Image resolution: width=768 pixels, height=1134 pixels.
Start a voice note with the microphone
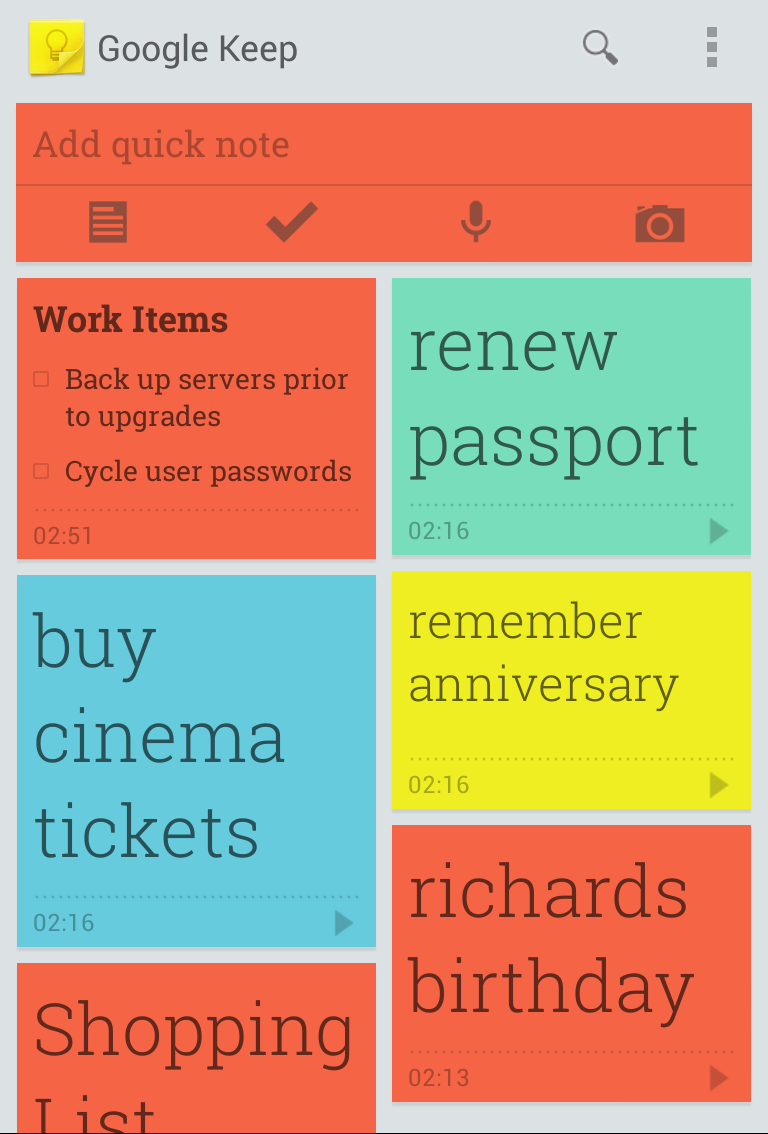coord(476,222)
